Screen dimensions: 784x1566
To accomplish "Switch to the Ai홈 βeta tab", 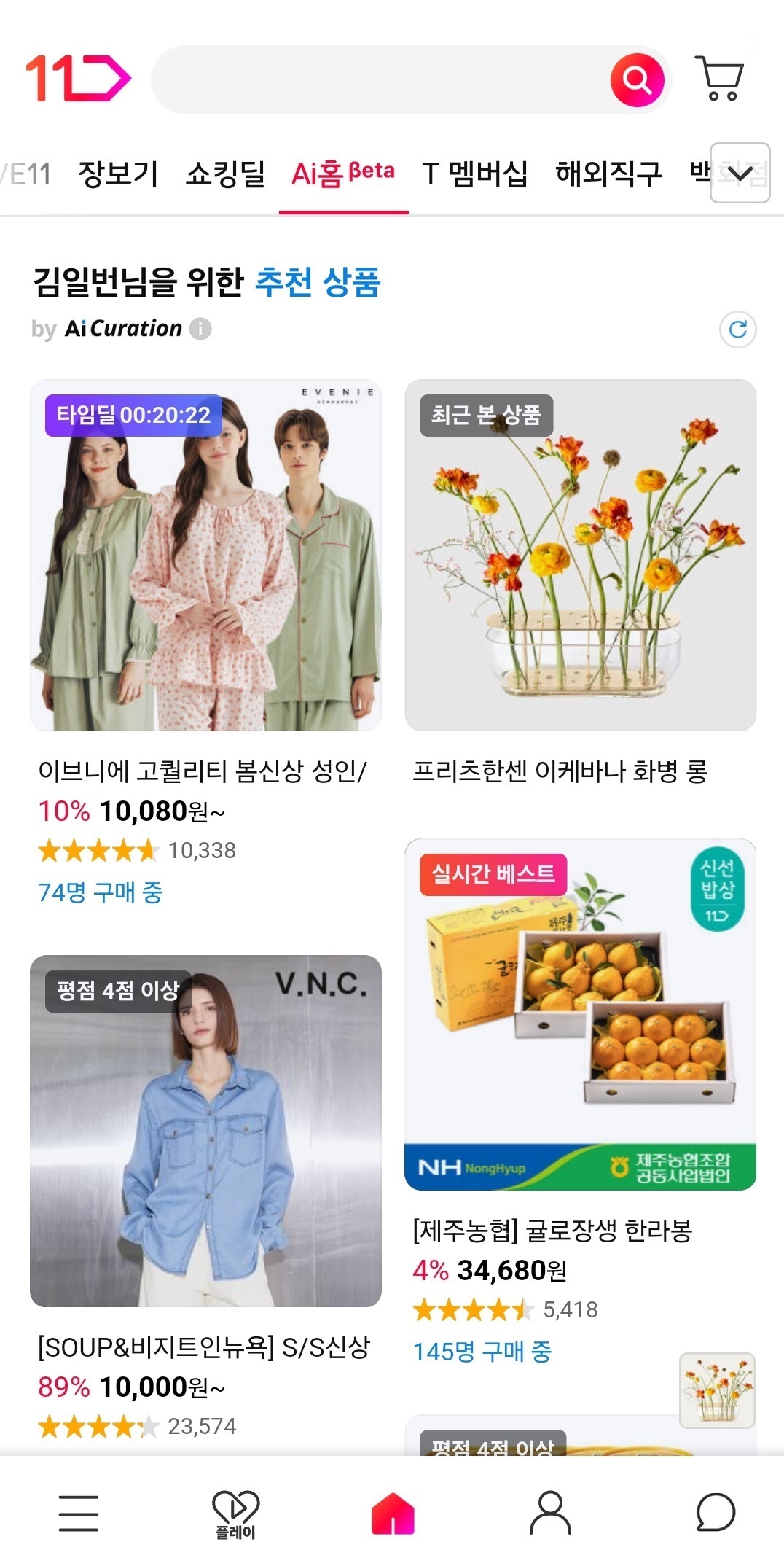I will [341, 174].
